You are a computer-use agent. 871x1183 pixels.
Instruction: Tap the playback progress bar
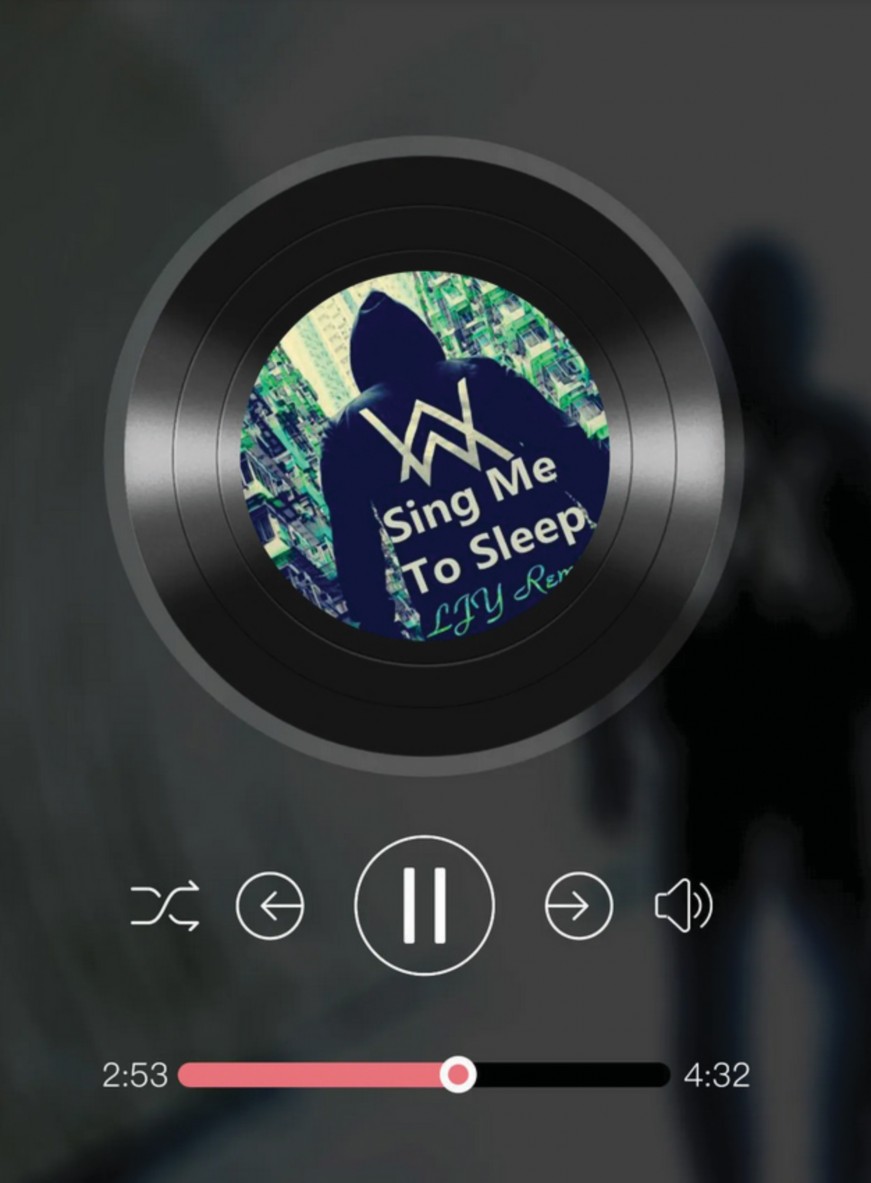[x=424, y=1075]
